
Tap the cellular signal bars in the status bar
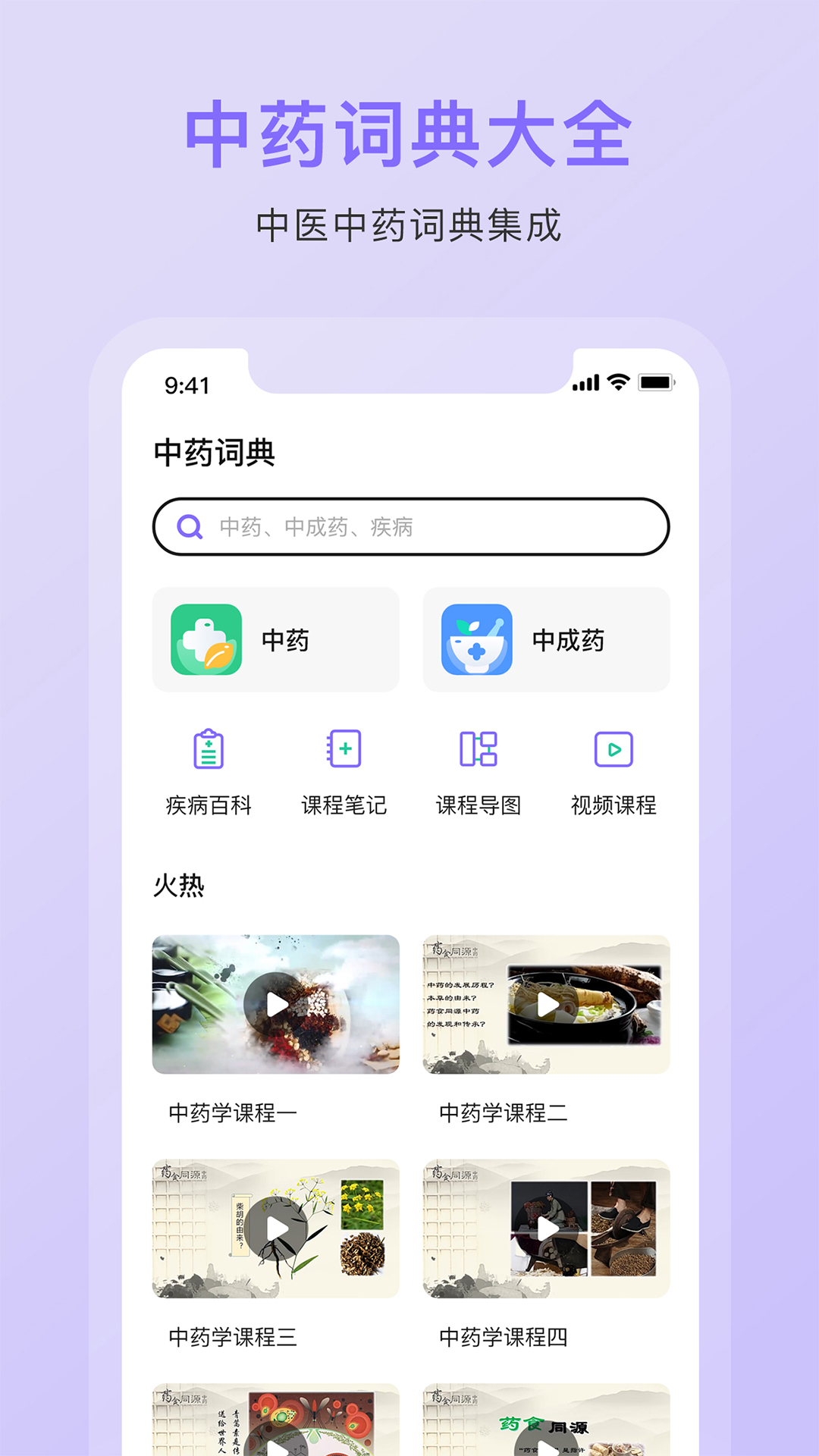tap(584, 383)
